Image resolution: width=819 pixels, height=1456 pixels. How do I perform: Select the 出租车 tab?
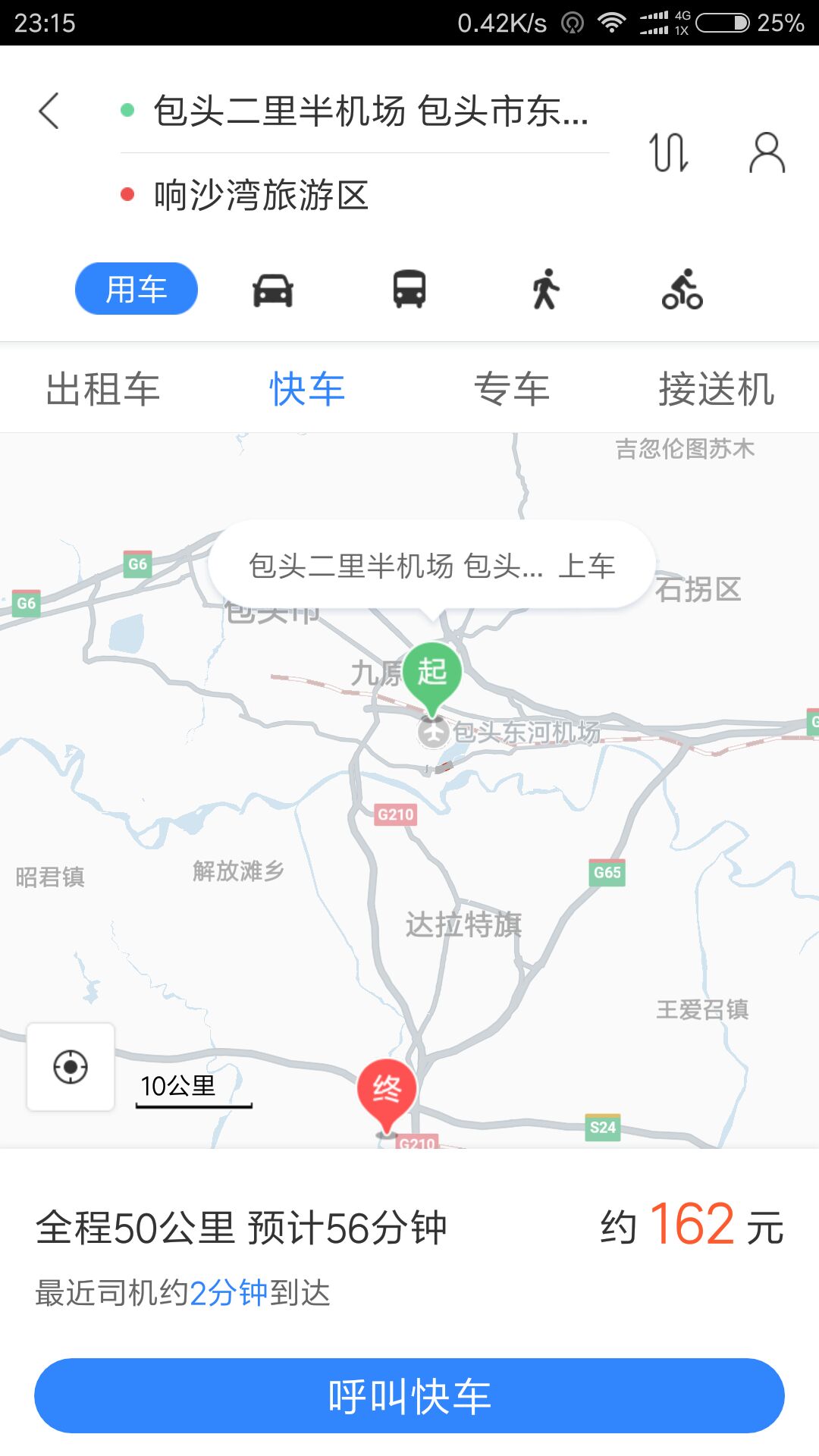point(102,389)
